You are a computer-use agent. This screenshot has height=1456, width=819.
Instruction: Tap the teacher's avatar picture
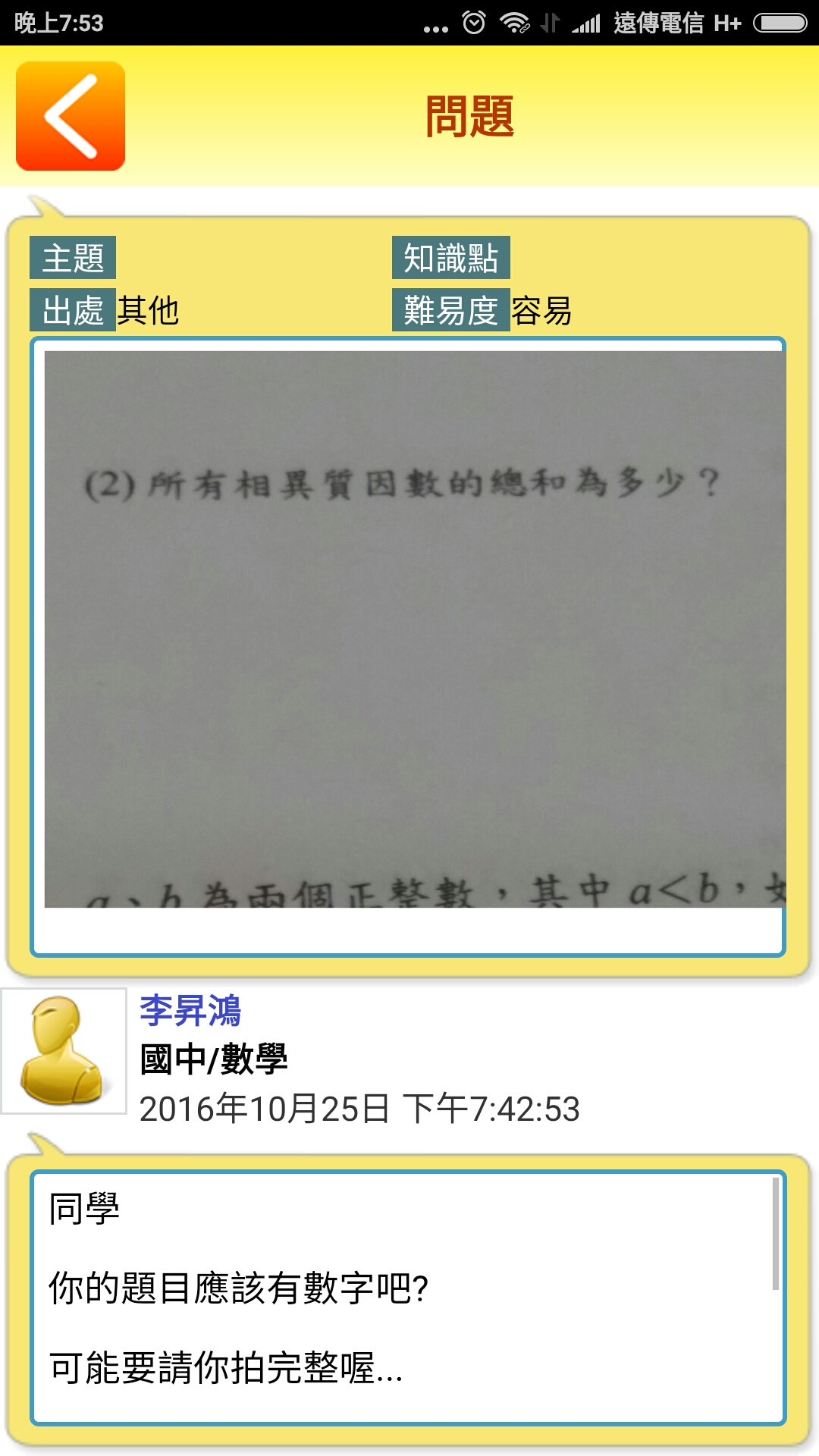click(64, 1051)
